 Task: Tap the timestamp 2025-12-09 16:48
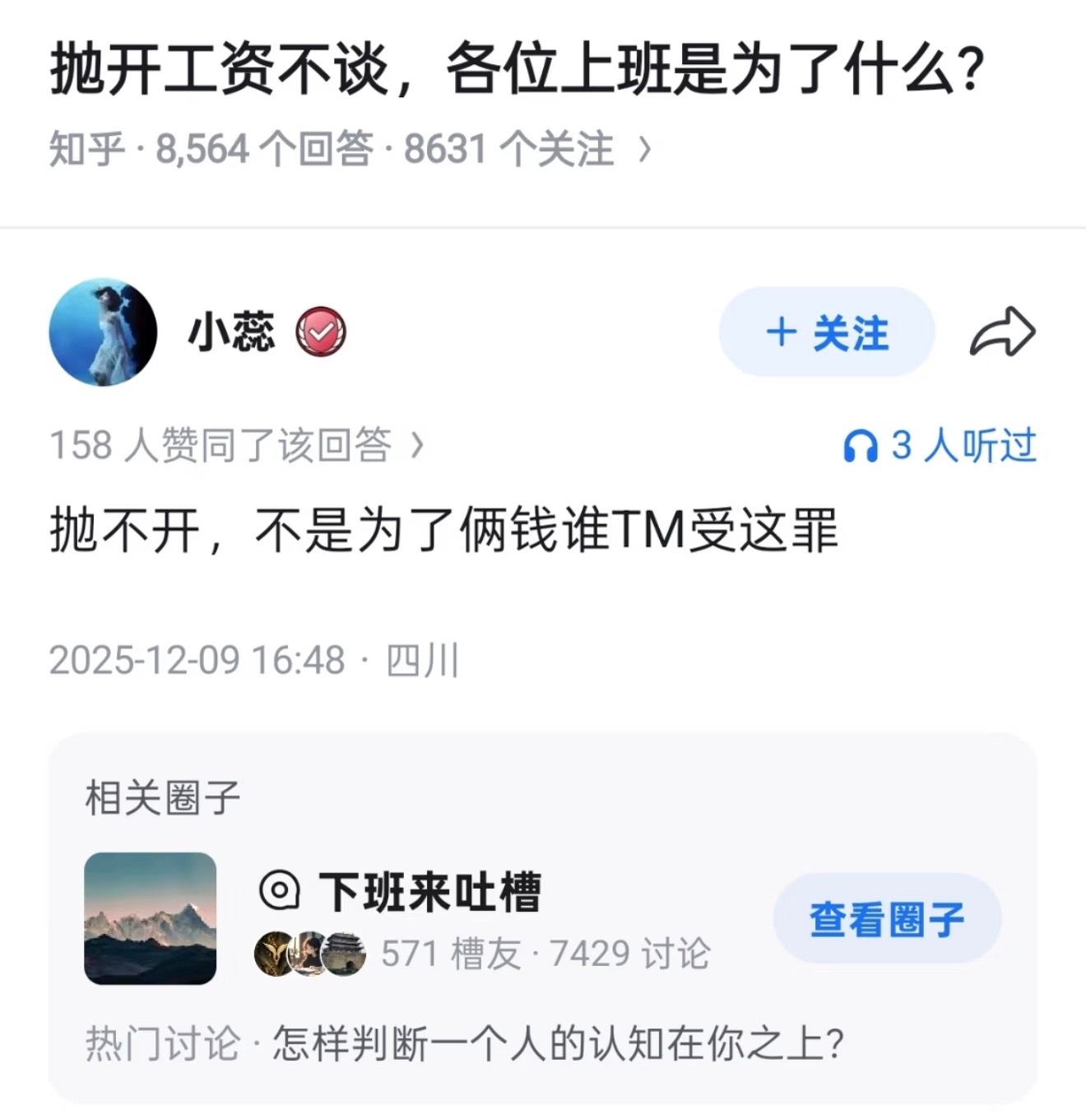tap(202, 658)
